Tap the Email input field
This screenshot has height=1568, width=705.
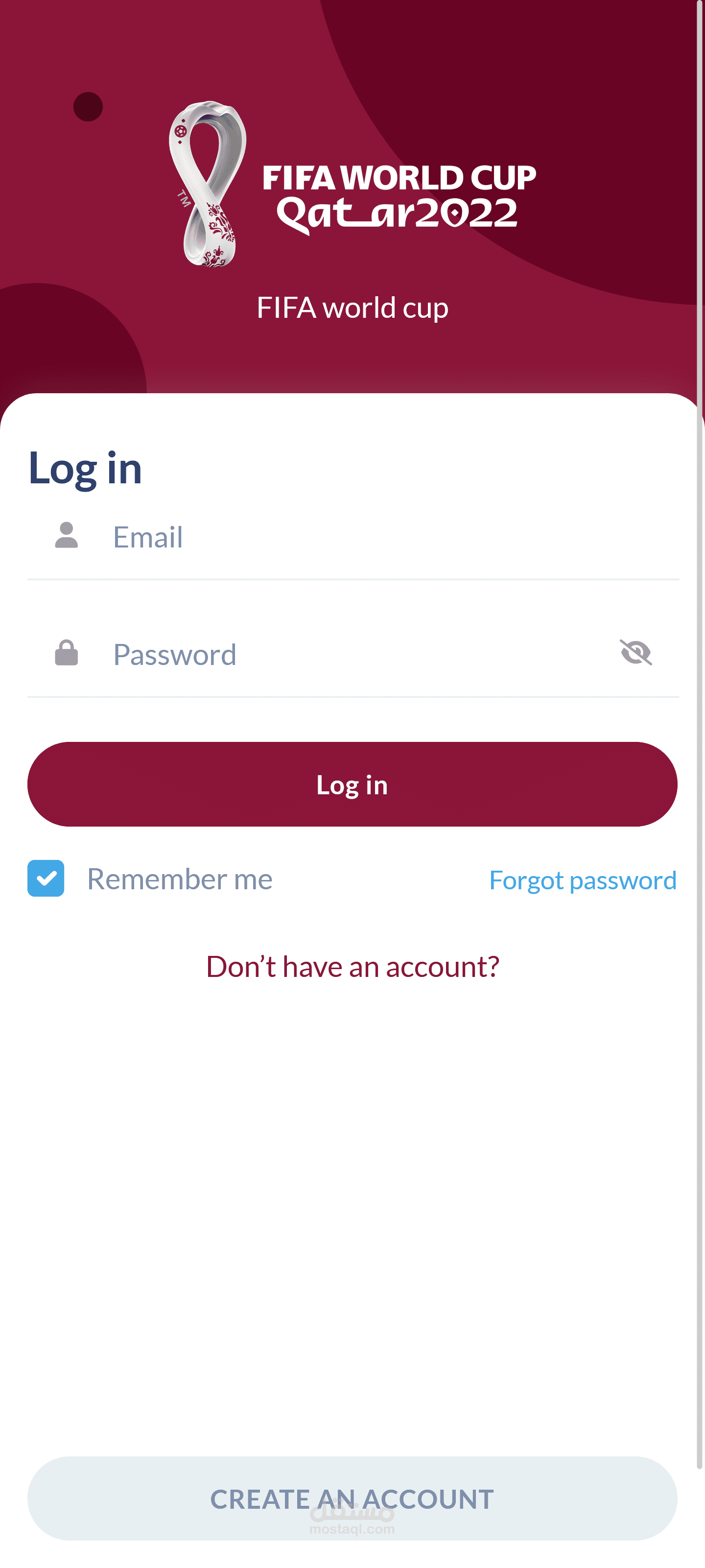coord(365,538)
